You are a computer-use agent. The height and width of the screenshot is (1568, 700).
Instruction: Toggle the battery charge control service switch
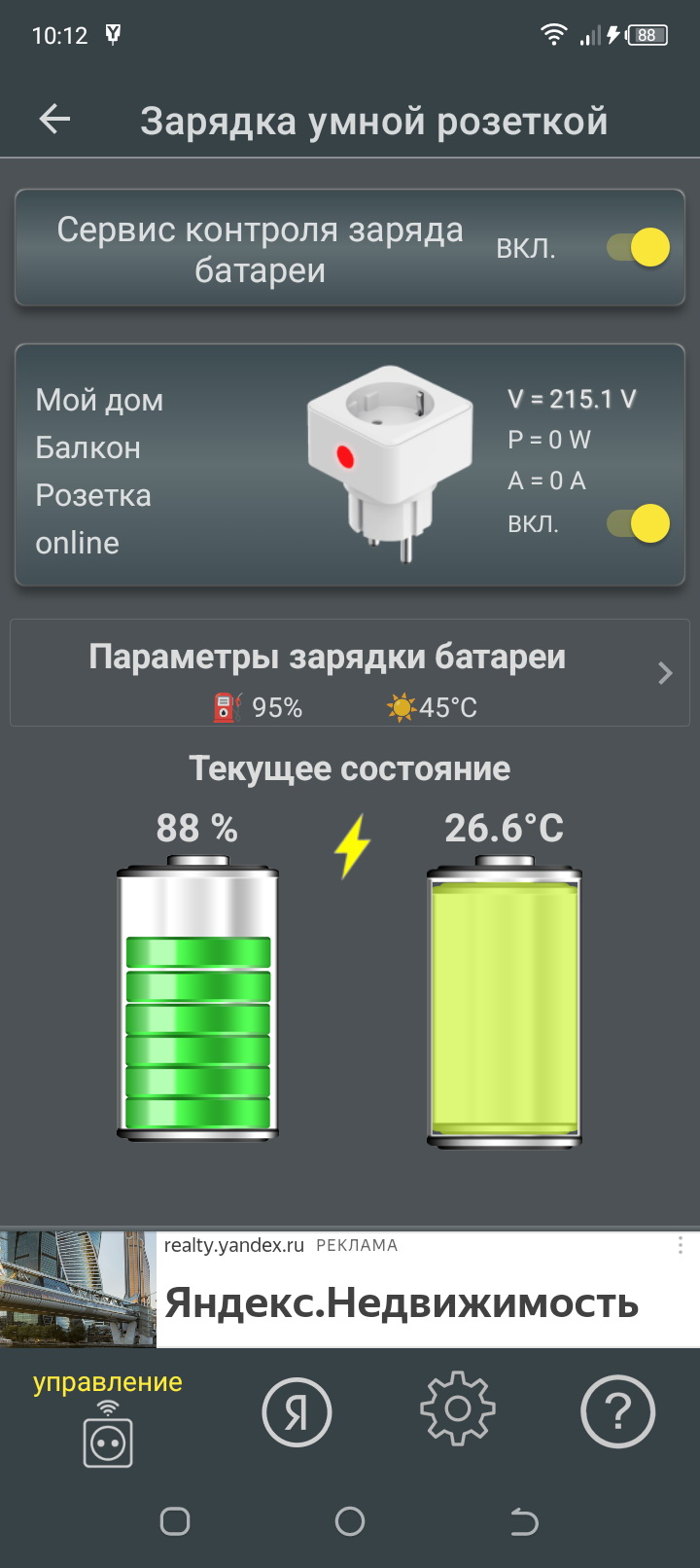click(x=638, y=248)
